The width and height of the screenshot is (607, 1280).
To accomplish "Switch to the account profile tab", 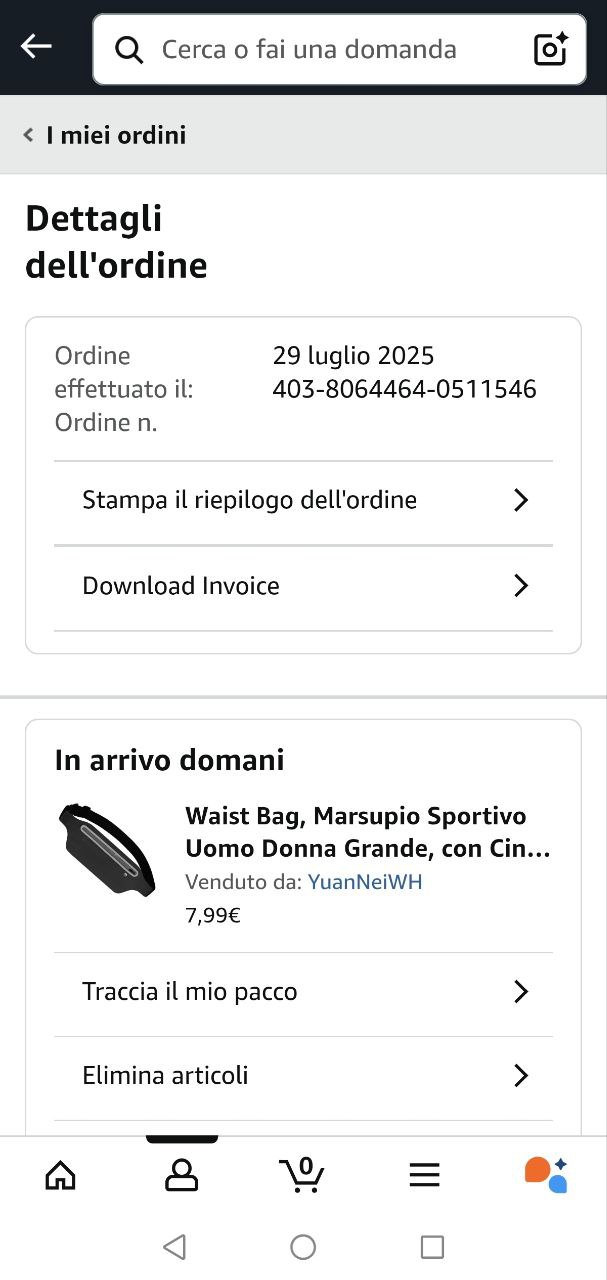I will coord(181,1175).
